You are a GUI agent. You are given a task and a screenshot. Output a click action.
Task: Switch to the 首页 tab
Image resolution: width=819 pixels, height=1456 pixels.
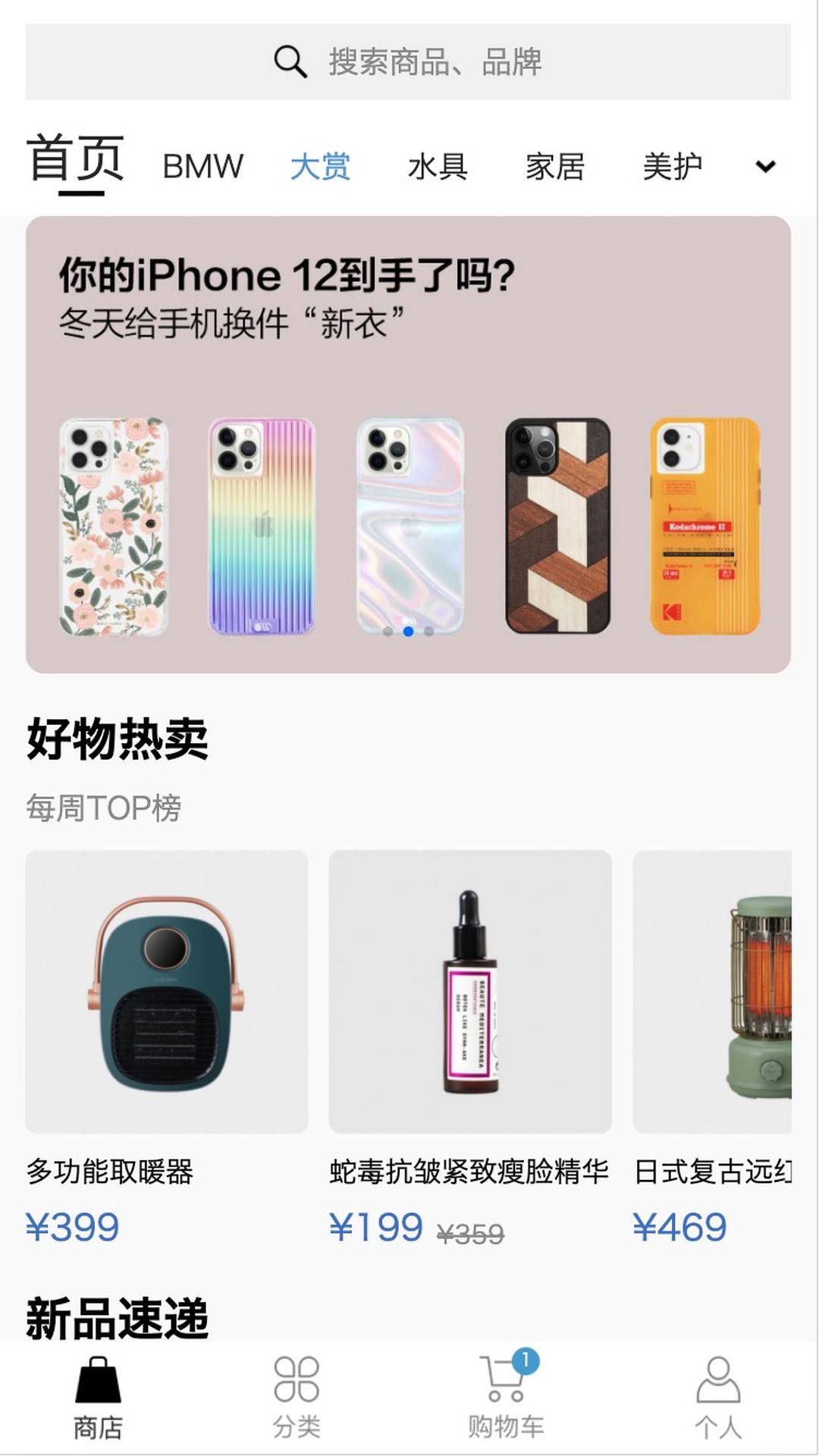76,161
